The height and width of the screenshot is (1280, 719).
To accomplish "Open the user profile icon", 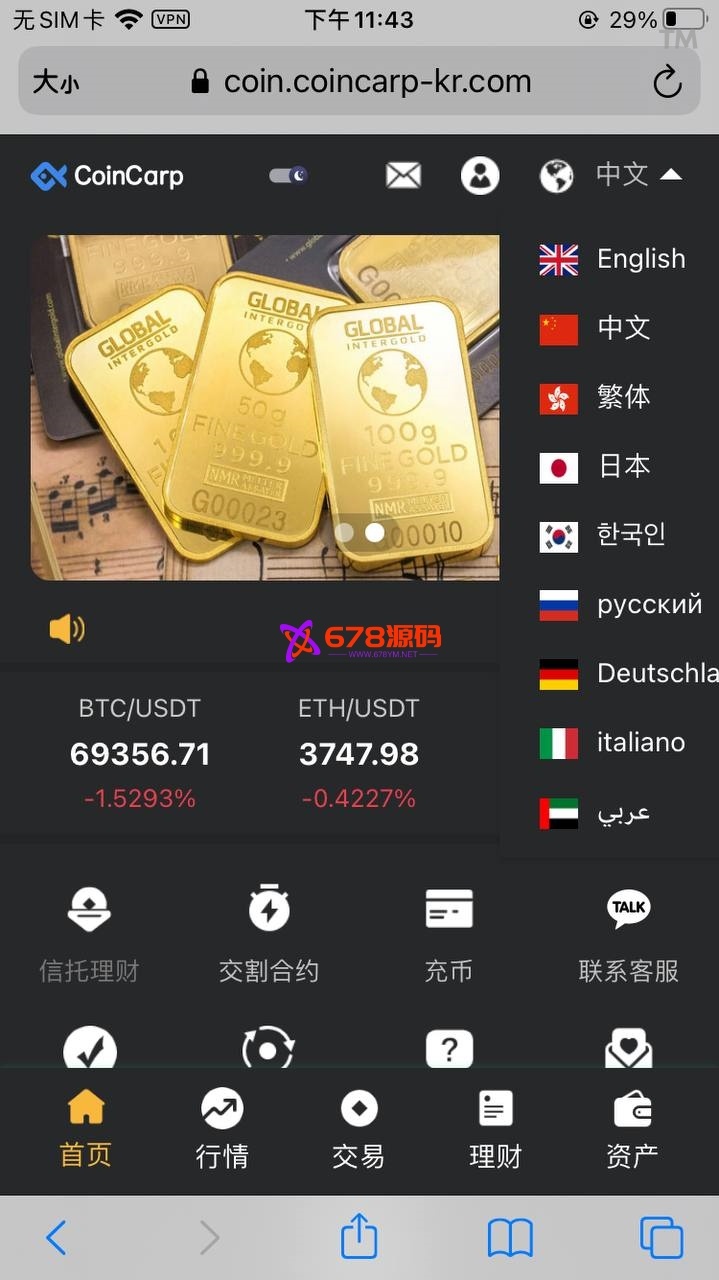I will pyautogui.click(x=480, y=176).
